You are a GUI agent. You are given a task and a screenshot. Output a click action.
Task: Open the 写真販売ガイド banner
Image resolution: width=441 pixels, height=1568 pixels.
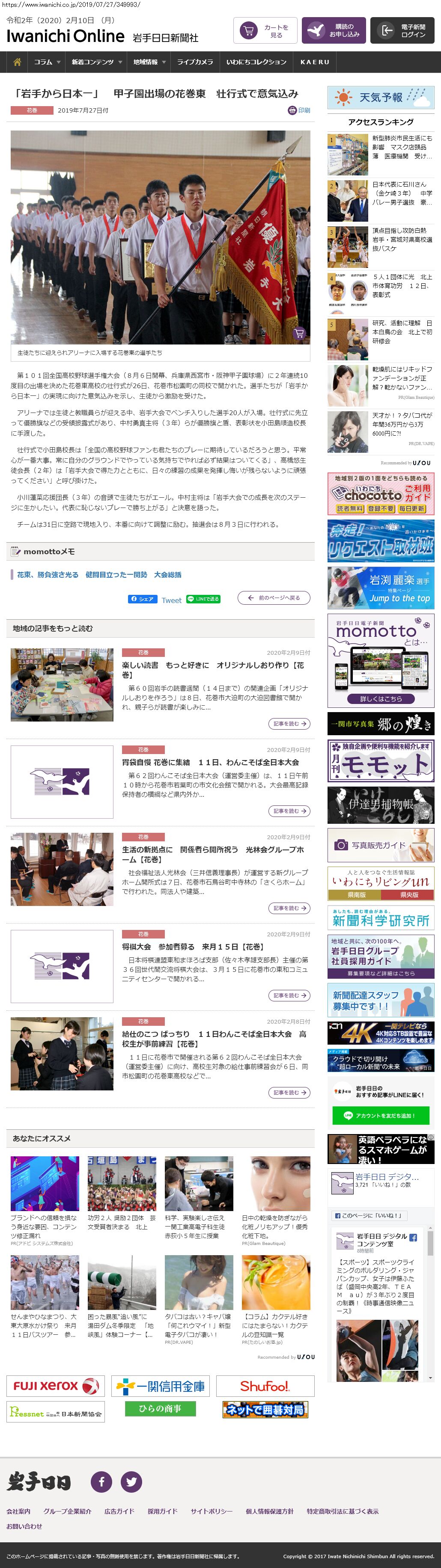pos(381,845)
